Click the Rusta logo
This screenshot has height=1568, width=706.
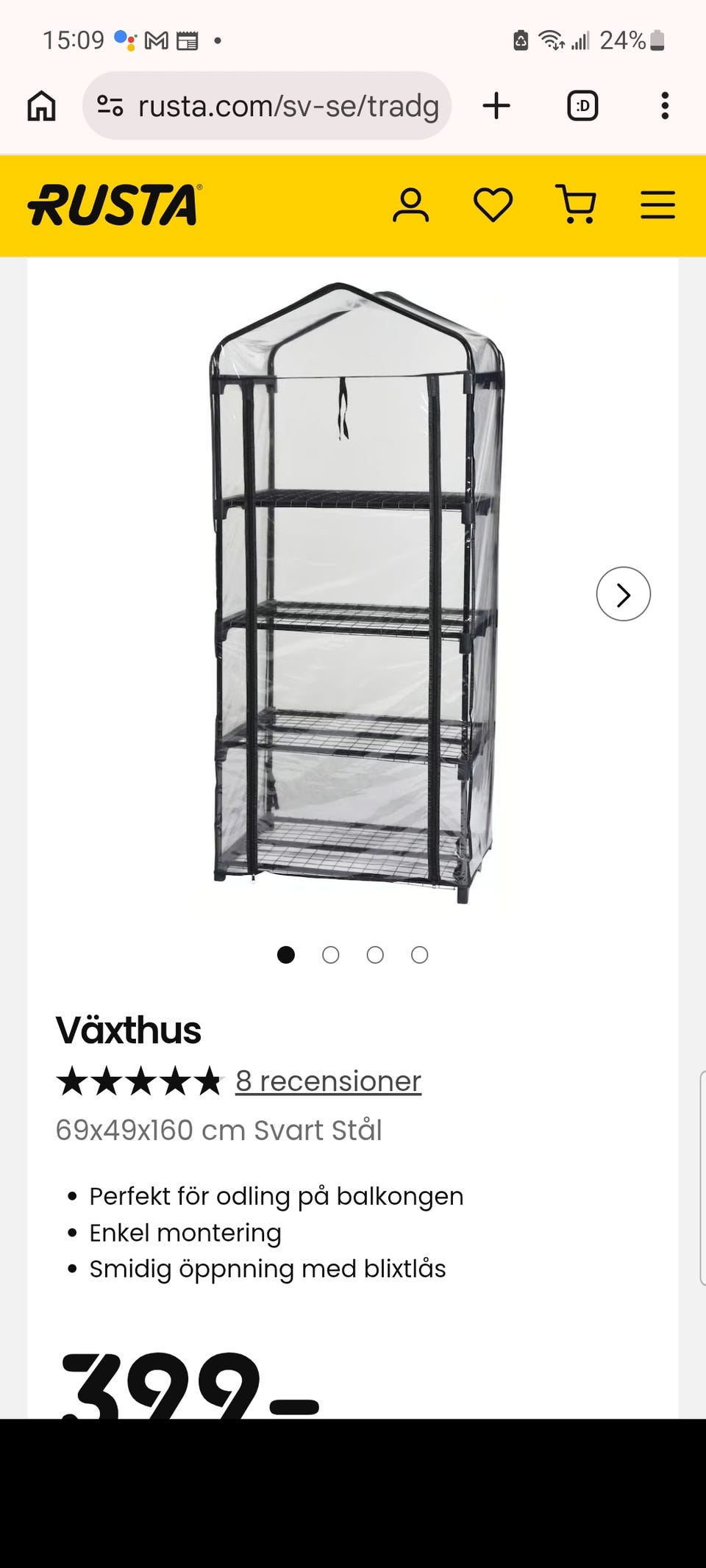pos(114,204)
